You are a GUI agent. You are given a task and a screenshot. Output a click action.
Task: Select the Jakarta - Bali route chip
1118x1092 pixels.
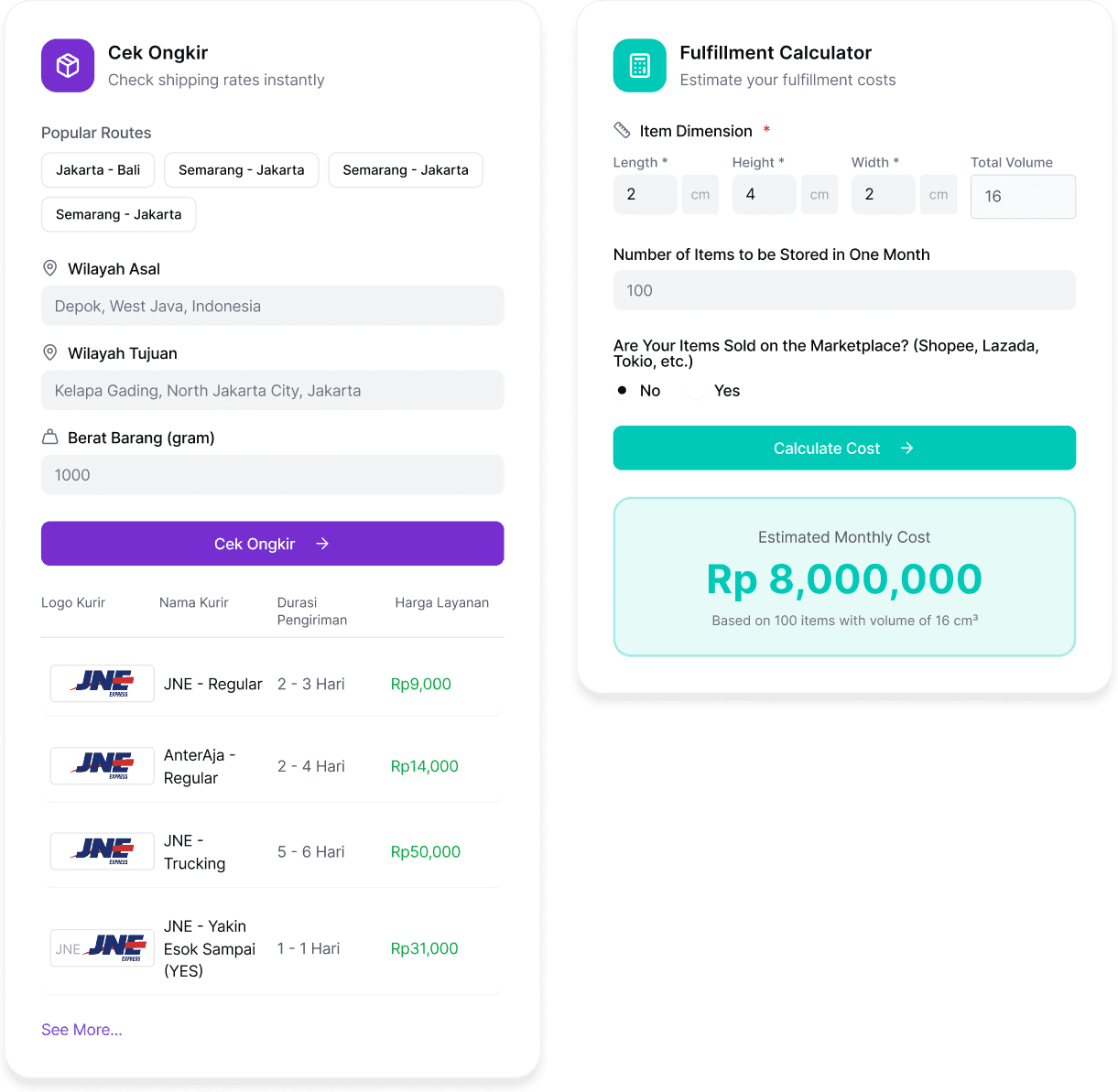[98, 170]
